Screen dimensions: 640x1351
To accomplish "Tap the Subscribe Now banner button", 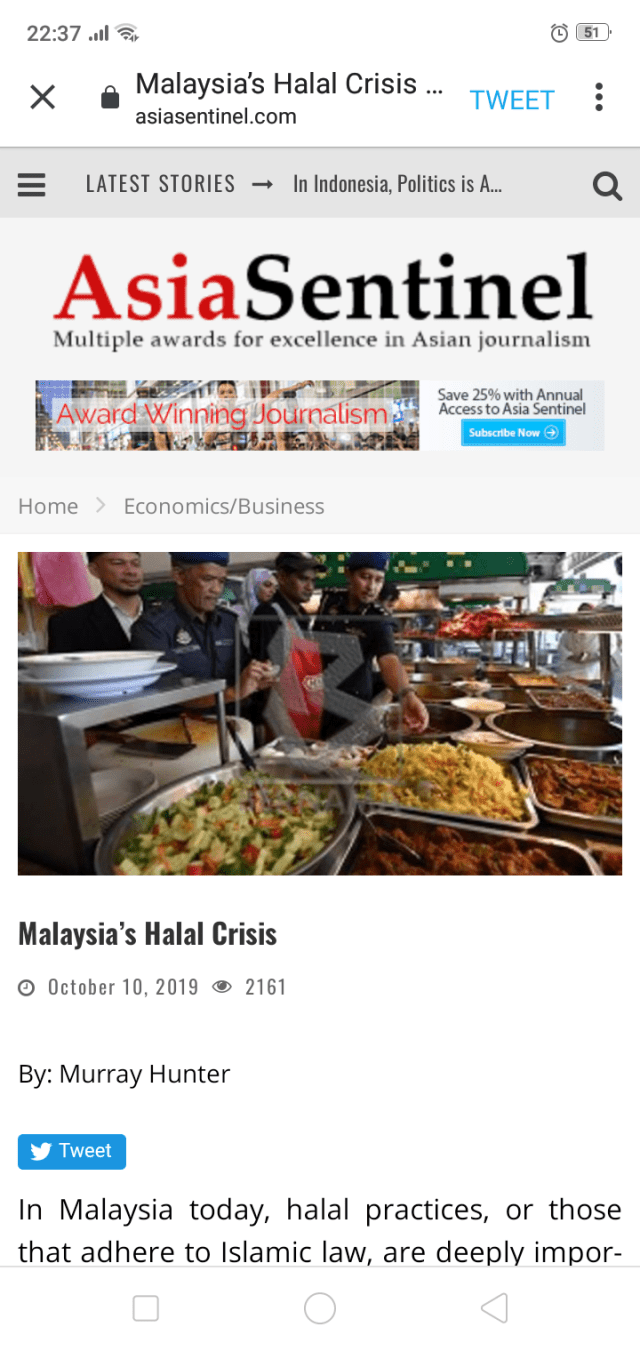I will point(514,432).
